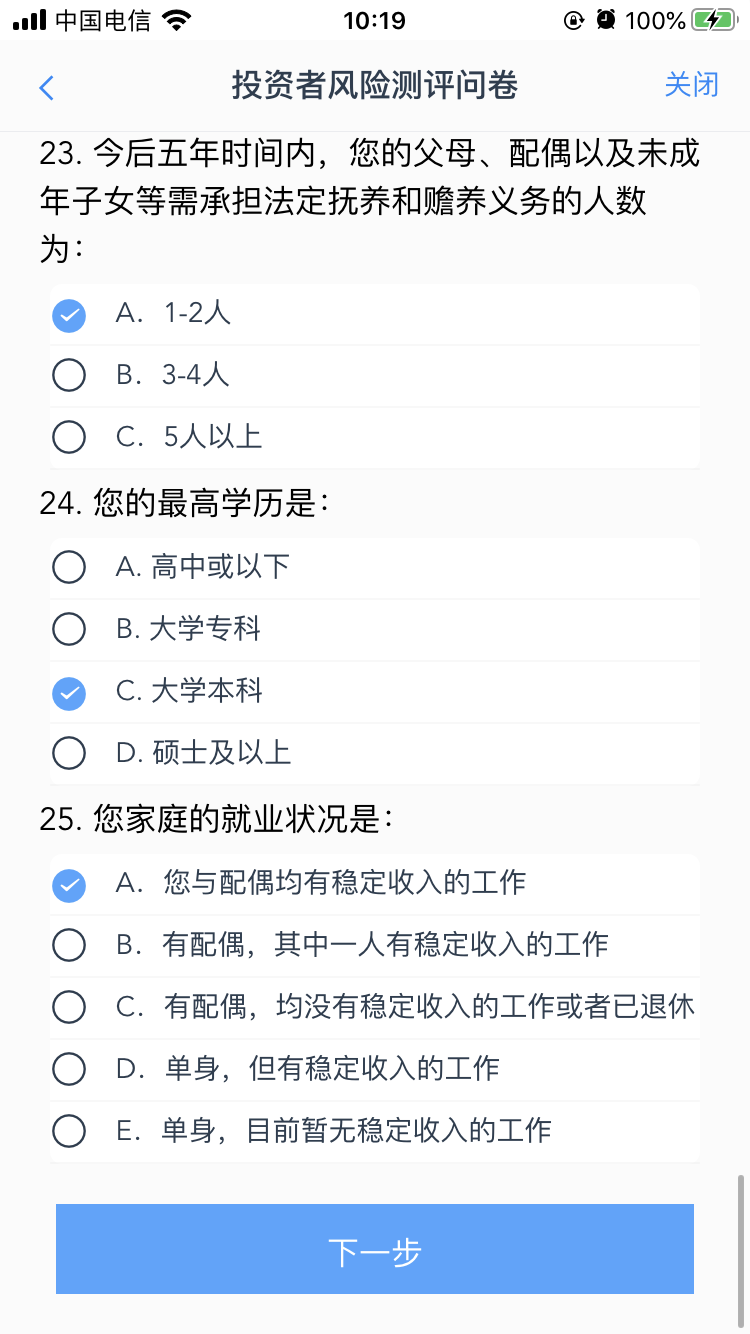Select A. 您与配偶均有稳定收入的工作

pos(375,884)
